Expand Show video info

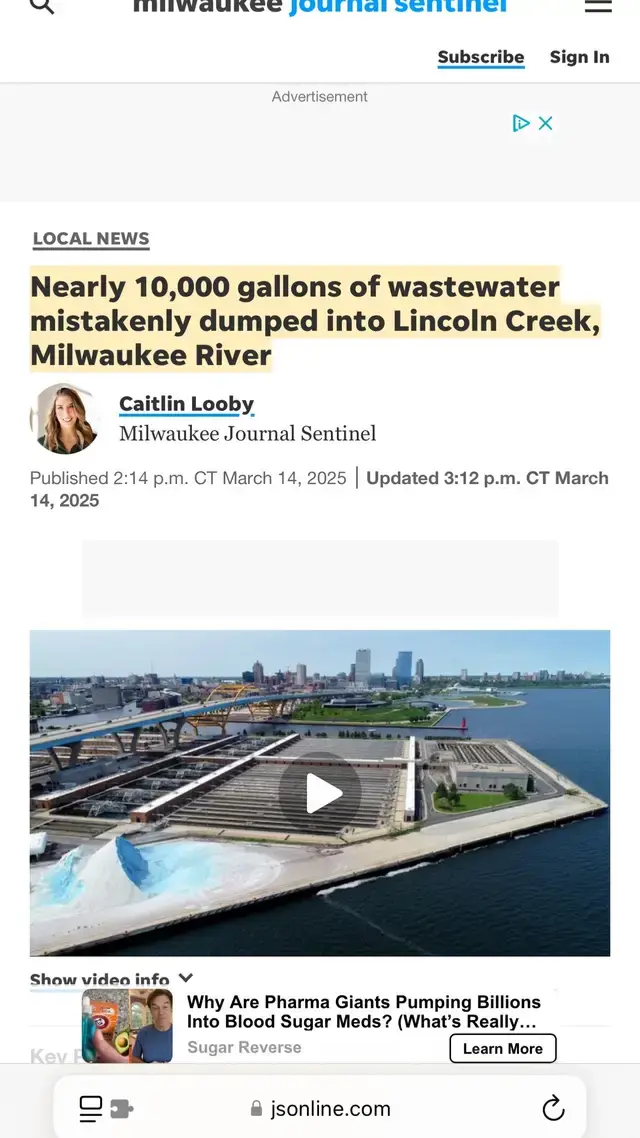click(111, 979)
